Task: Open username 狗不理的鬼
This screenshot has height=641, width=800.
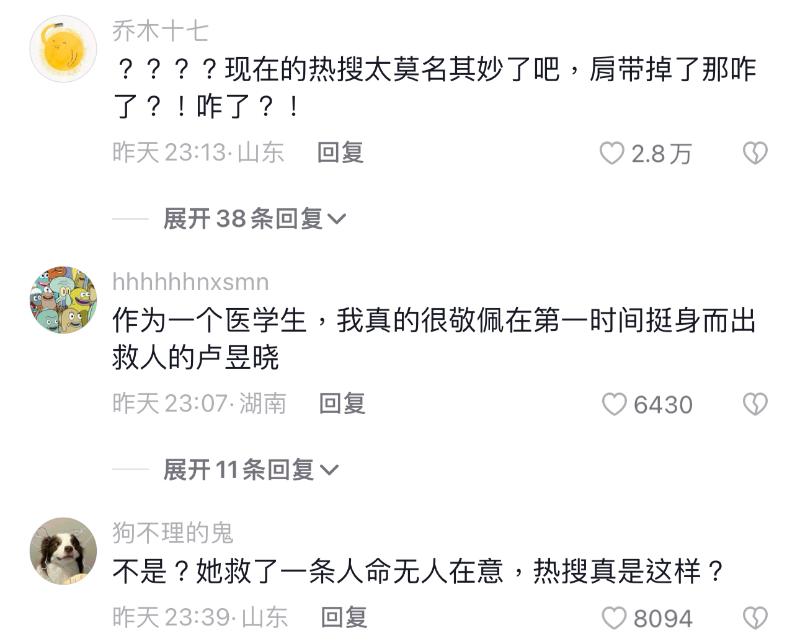Action: (x=172, y=534)
